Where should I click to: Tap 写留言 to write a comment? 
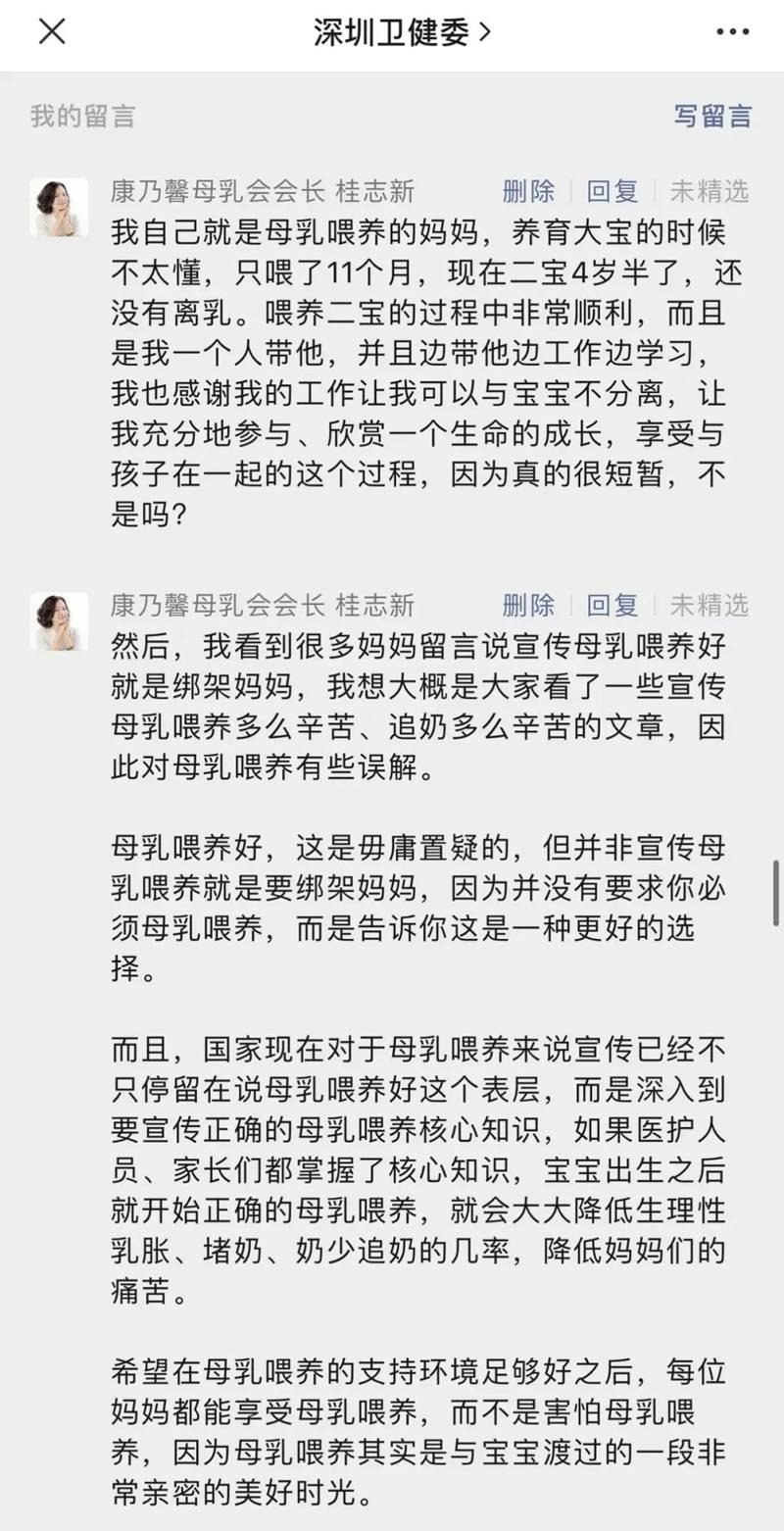712,117
